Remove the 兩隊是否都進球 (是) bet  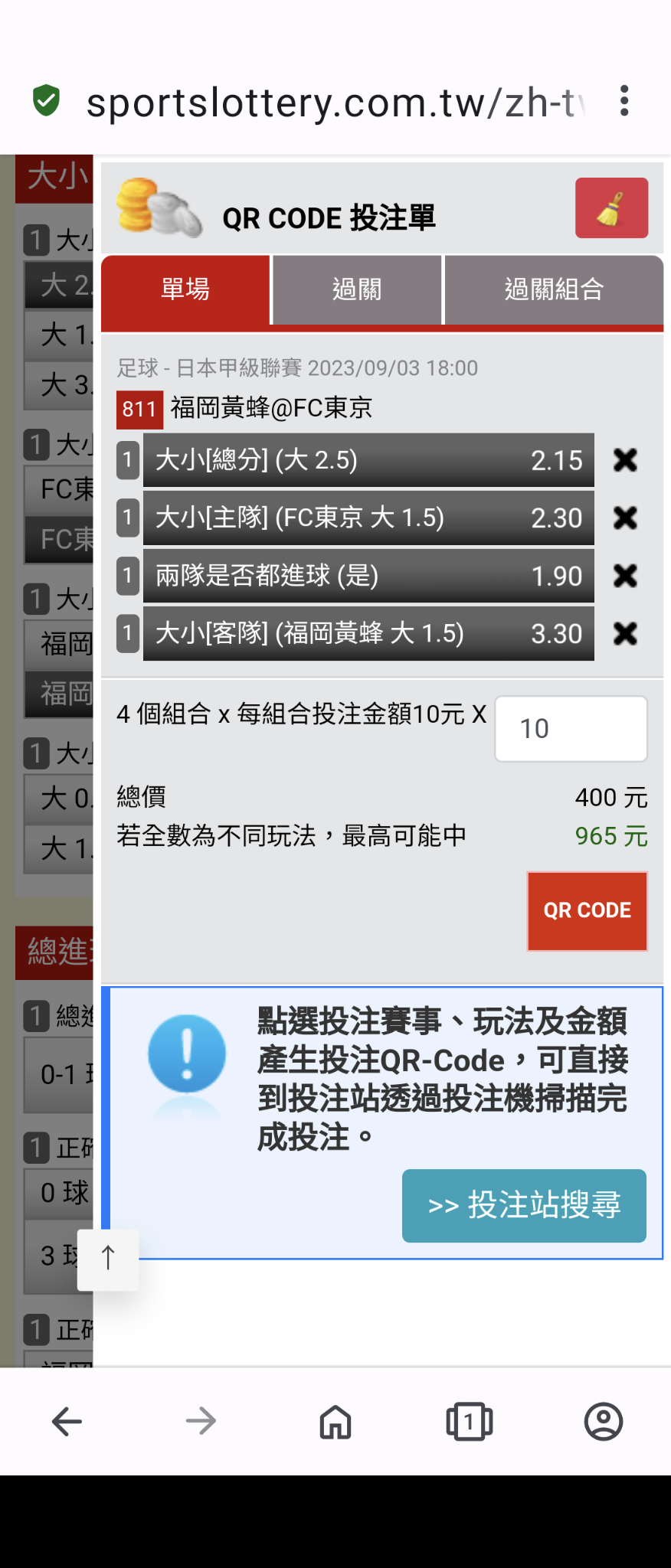pyautogui.click(x=625, y=576)
